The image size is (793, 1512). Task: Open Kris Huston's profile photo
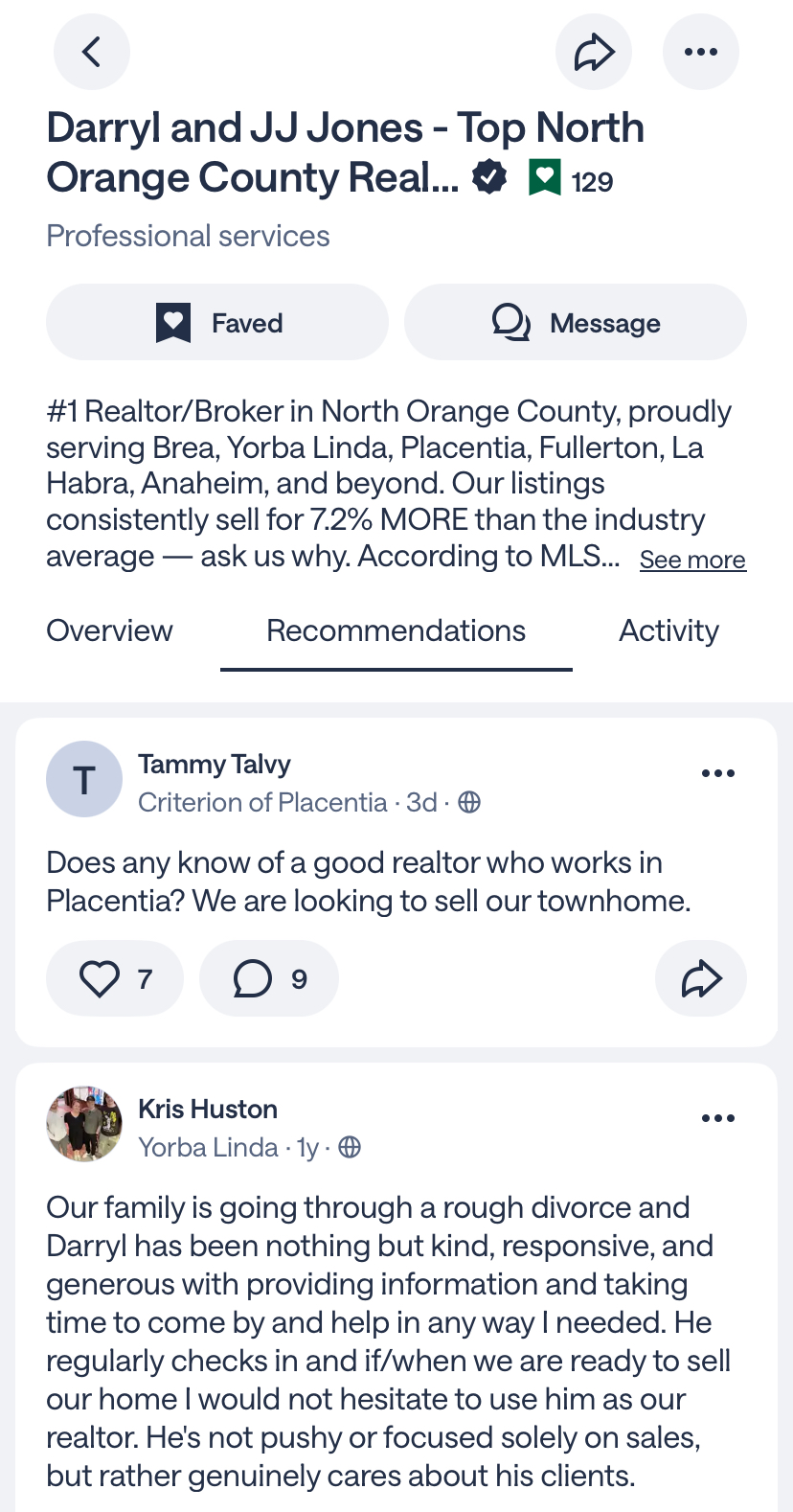tap(84, 1124)
